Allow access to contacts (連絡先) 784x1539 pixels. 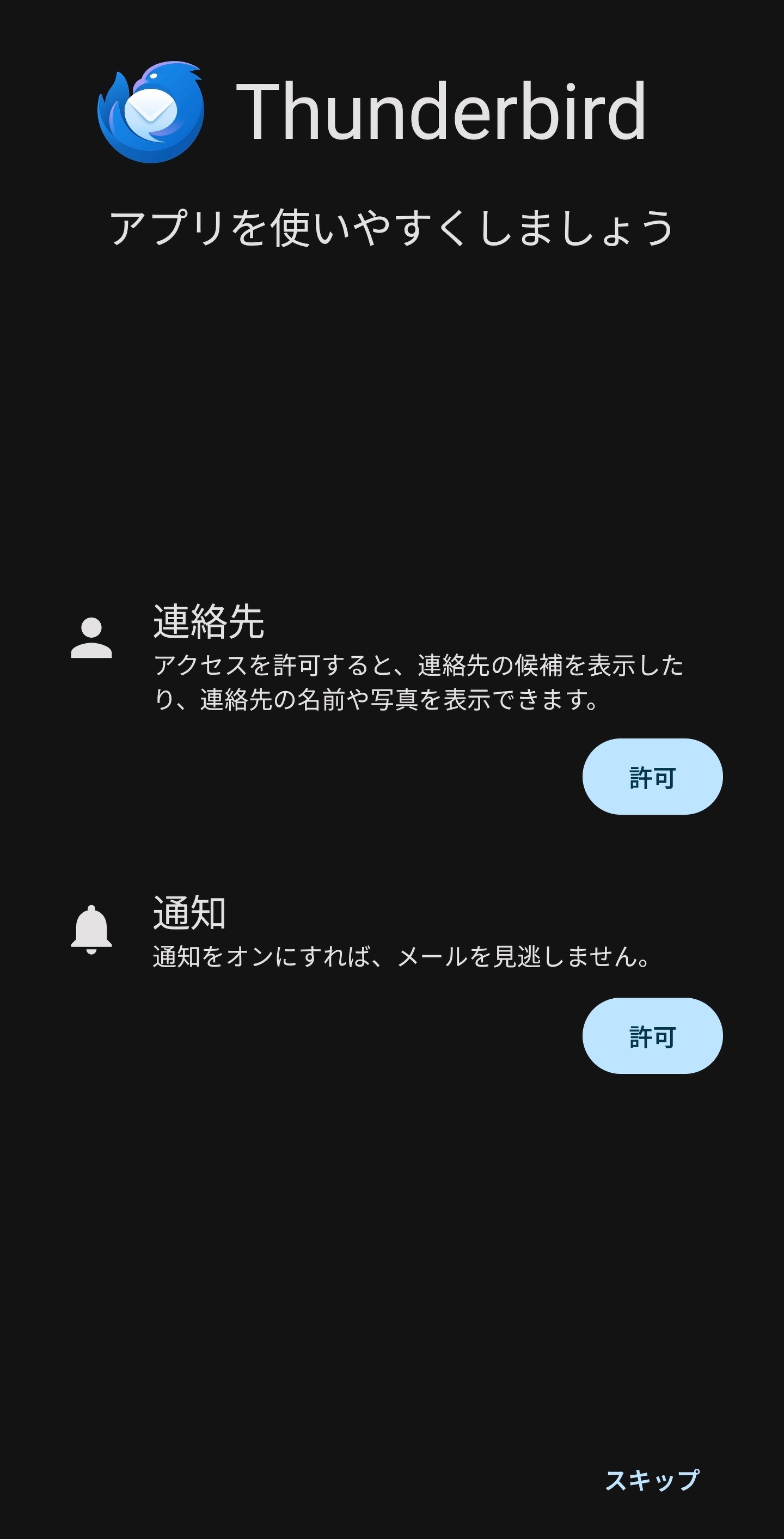point(652,777)
